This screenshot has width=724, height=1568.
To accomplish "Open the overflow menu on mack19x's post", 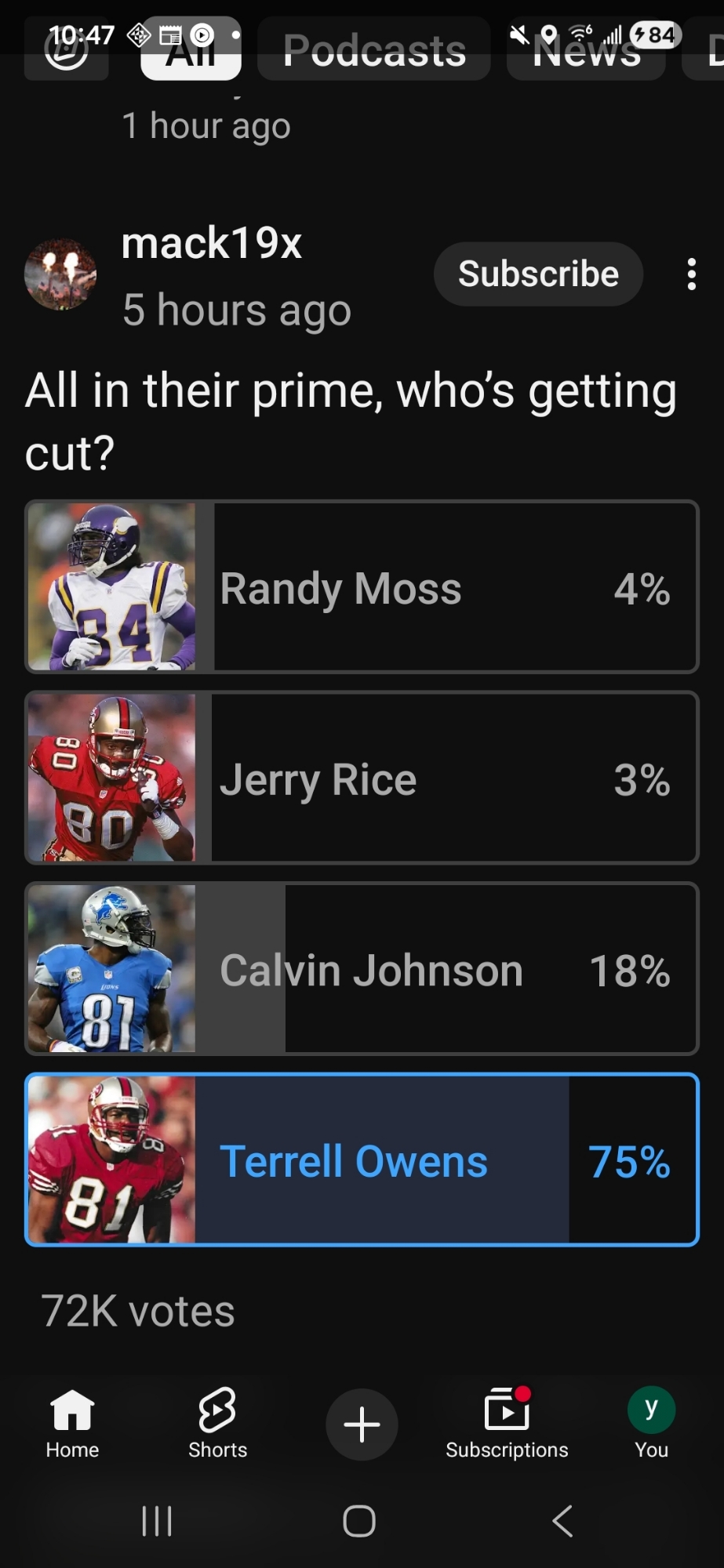I will pos(691,274).
